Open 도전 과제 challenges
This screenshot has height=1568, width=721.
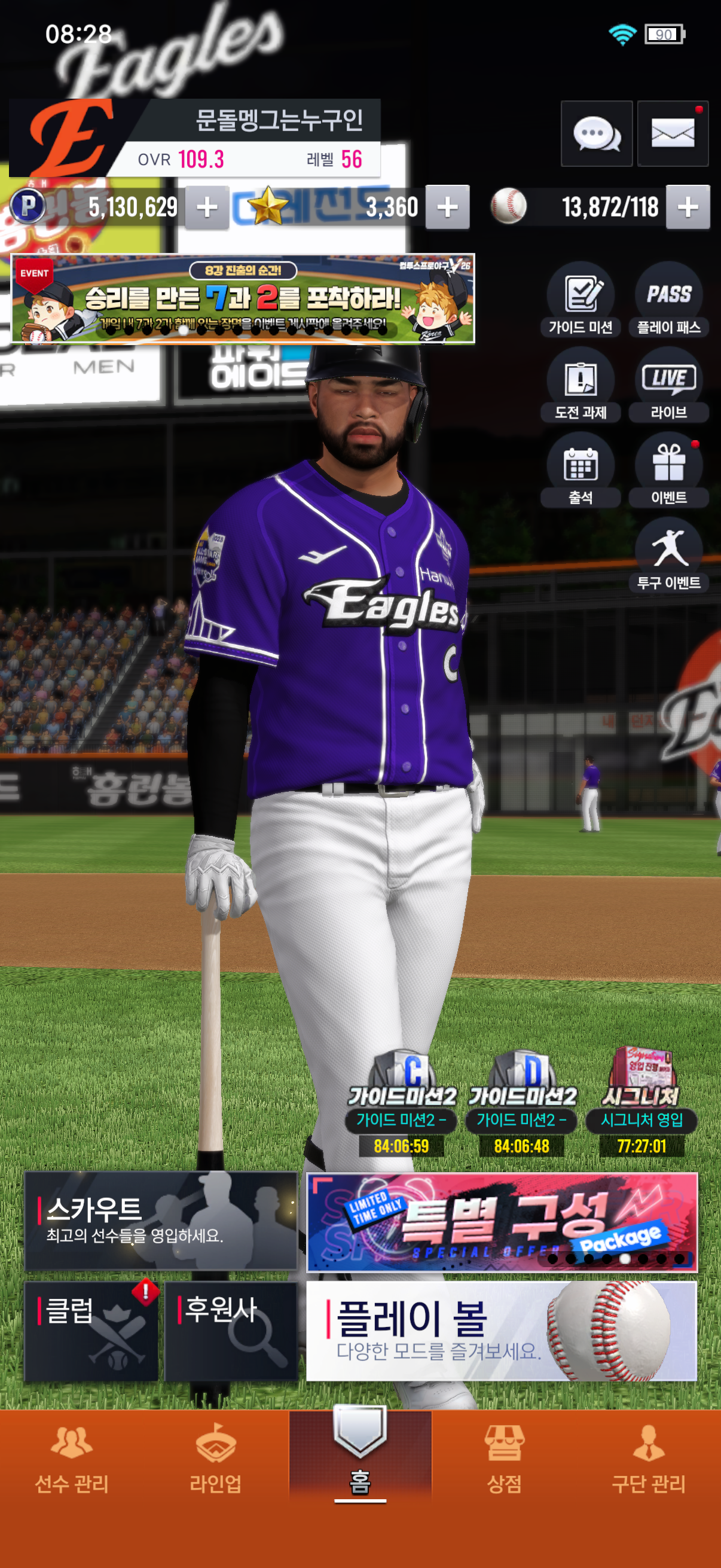(581, 385)
